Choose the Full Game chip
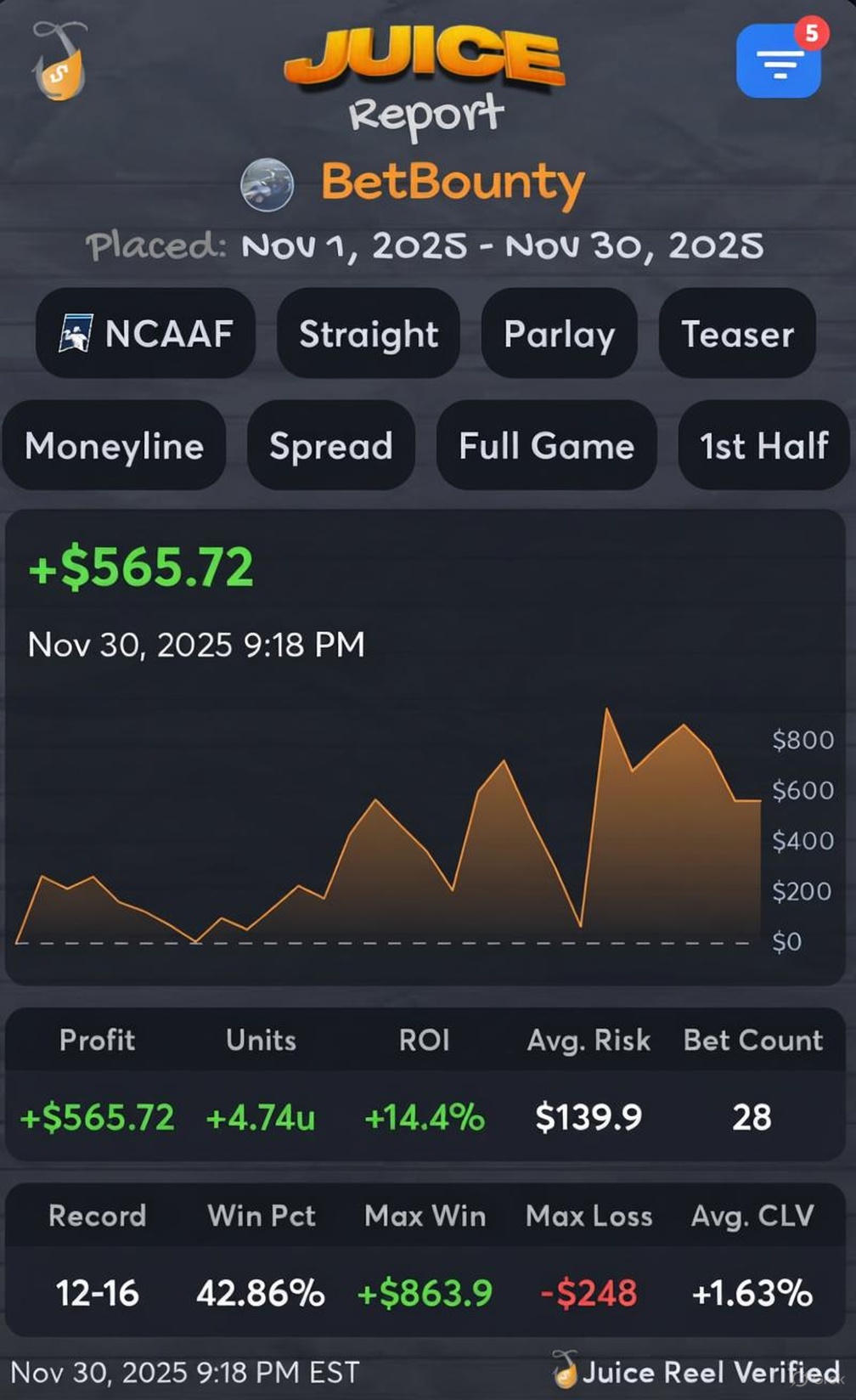Image resolution: width=856 pixels, height=1400 pixels. [x=546, y=445]
